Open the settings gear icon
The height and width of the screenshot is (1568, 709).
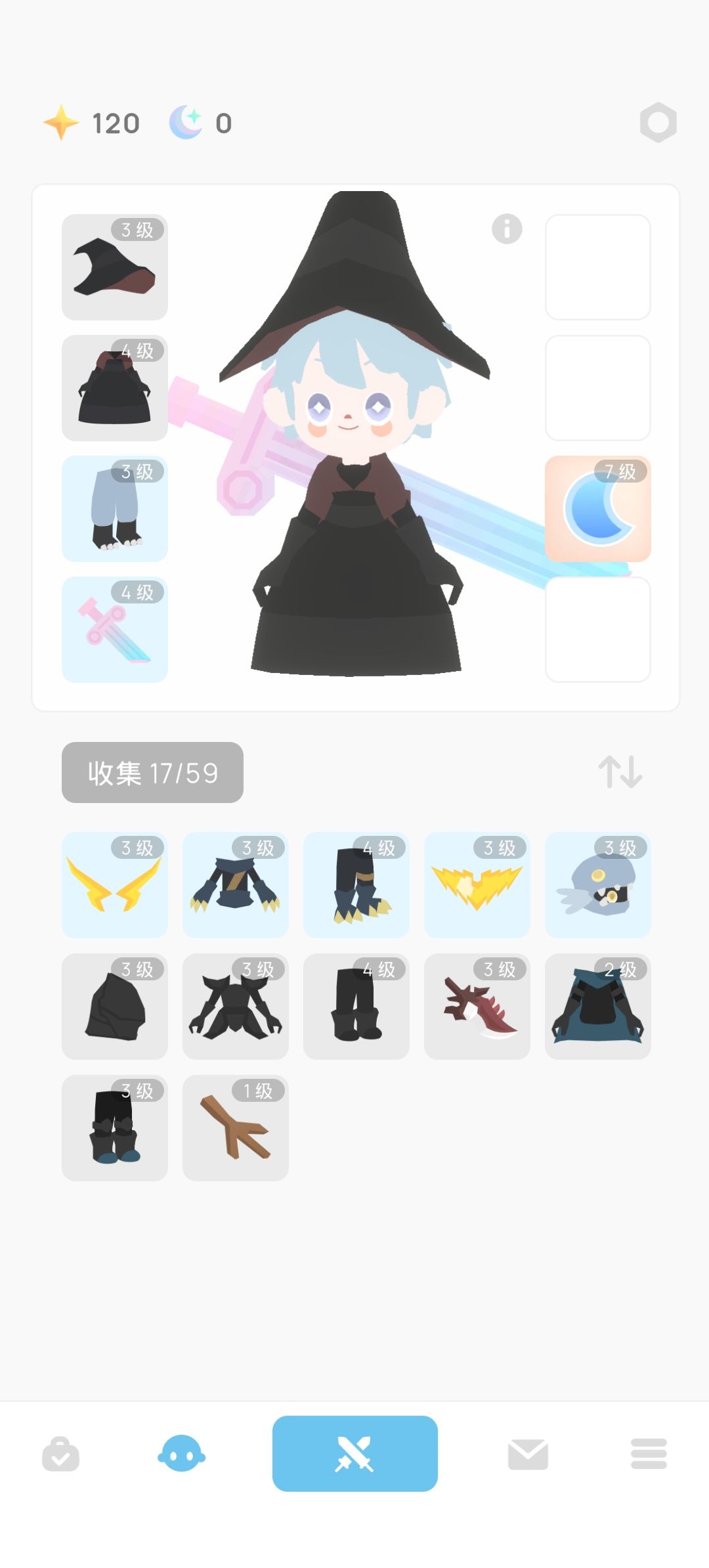pos(659,121)
